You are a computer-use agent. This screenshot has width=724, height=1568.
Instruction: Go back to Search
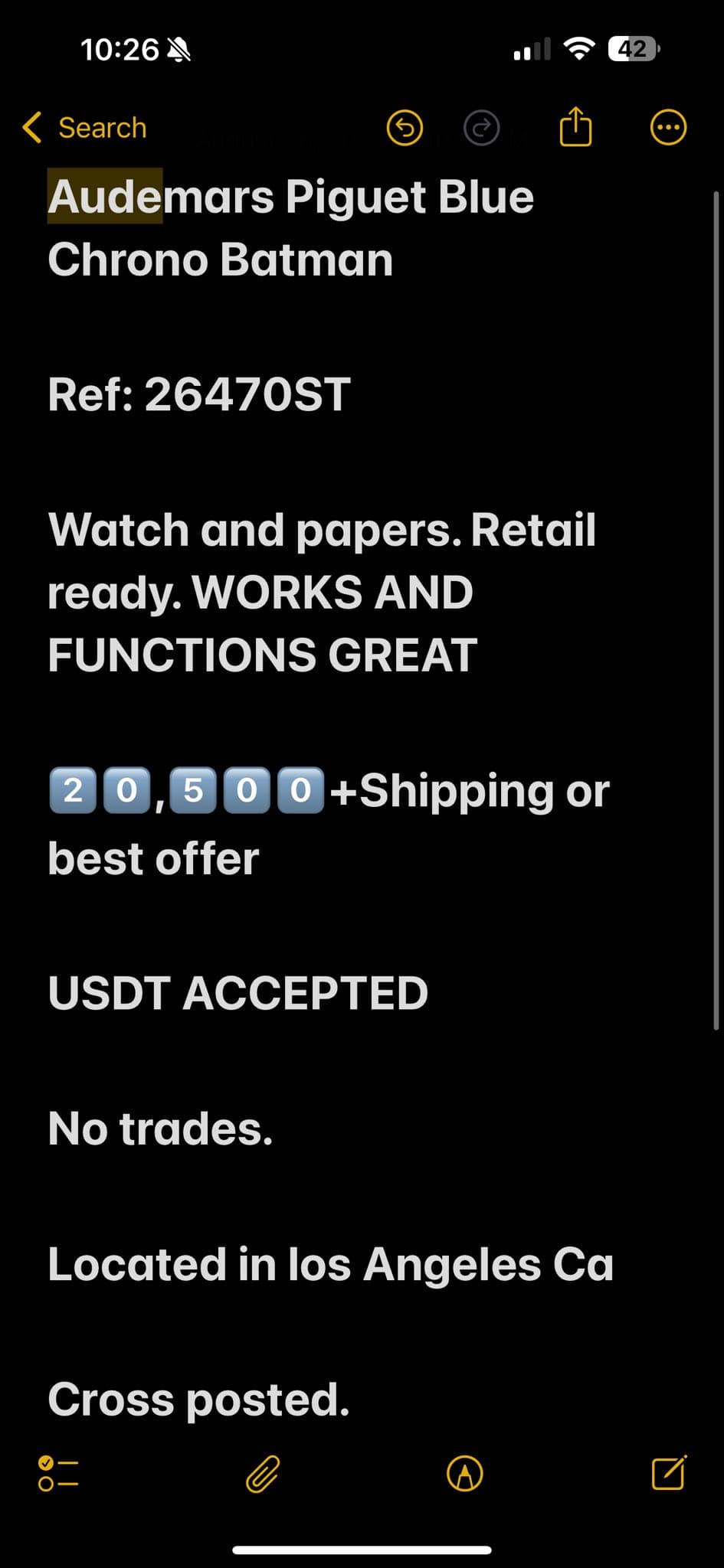click(x=84, y=128)
